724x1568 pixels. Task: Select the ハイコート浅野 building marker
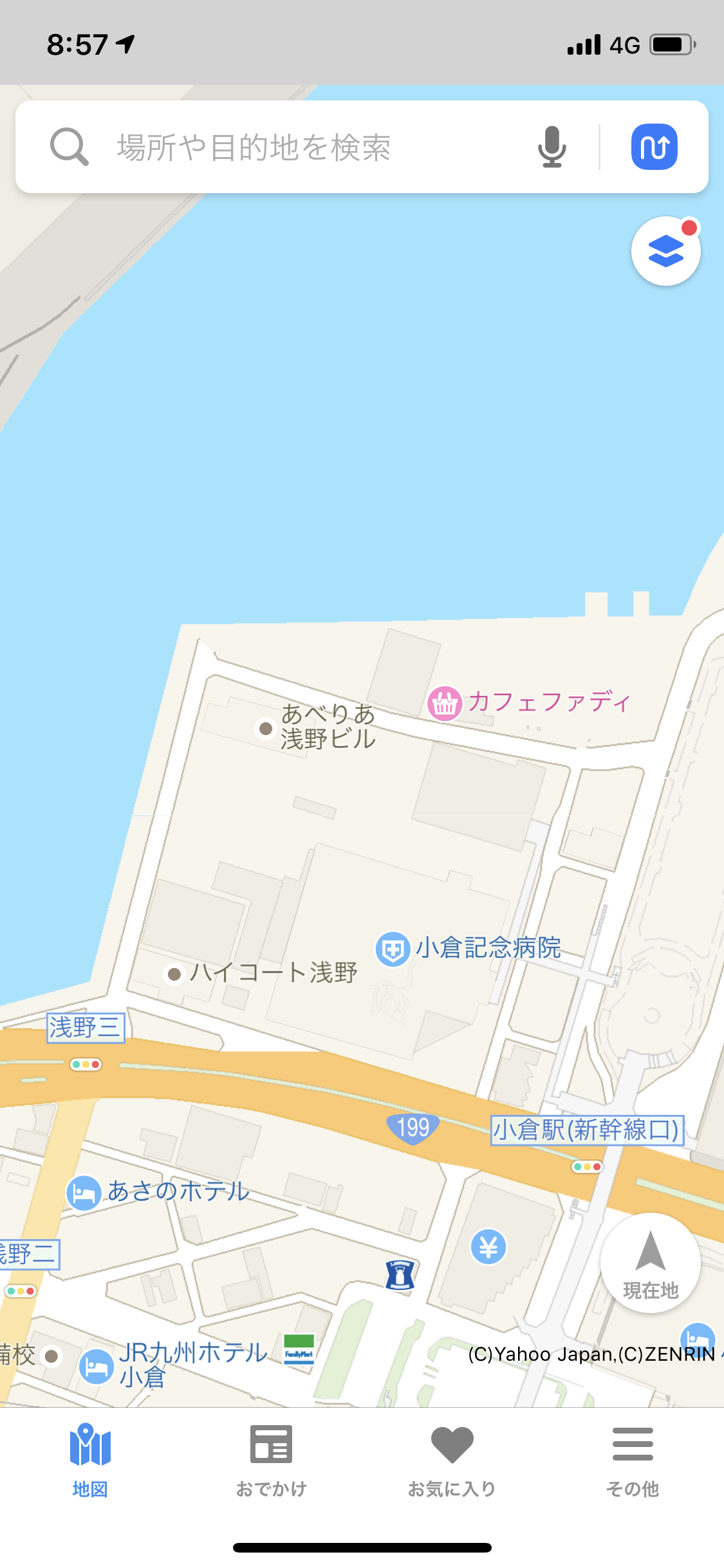pos(174,974)
